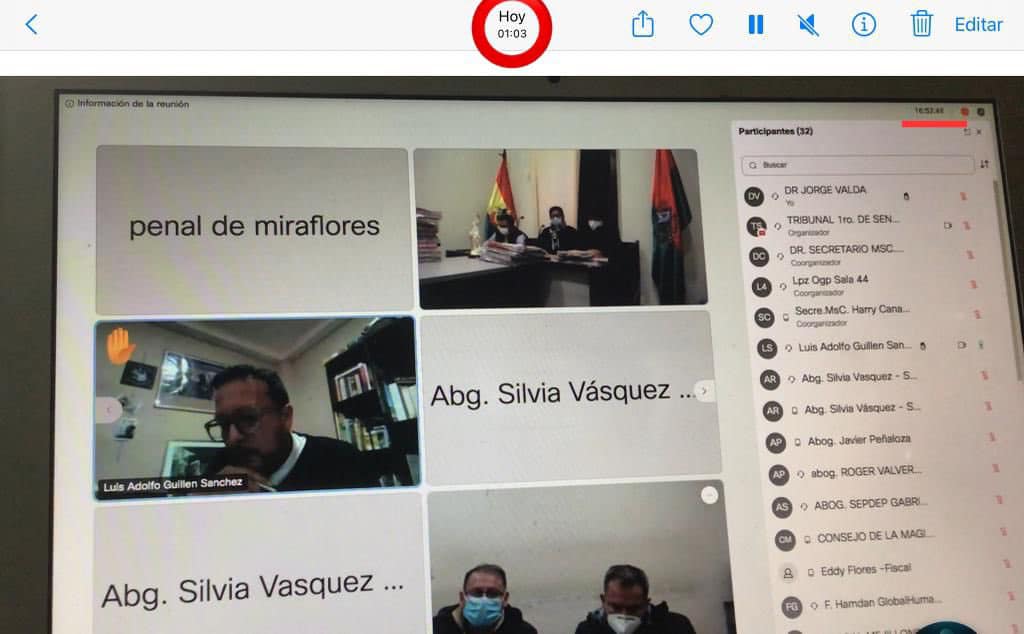Share this video

642,25
